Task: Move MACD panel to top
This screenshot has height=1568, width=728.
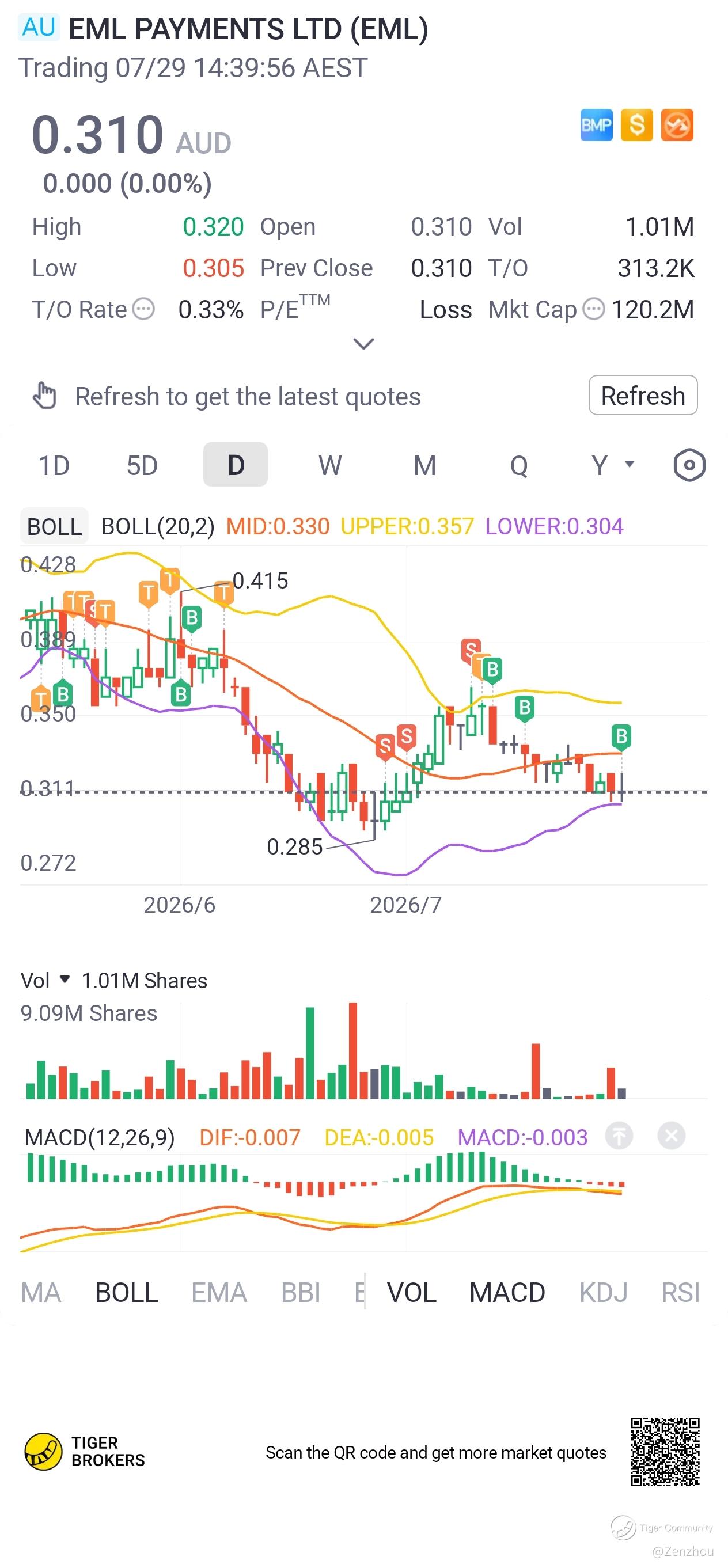Action: [x=619, y=1136]
